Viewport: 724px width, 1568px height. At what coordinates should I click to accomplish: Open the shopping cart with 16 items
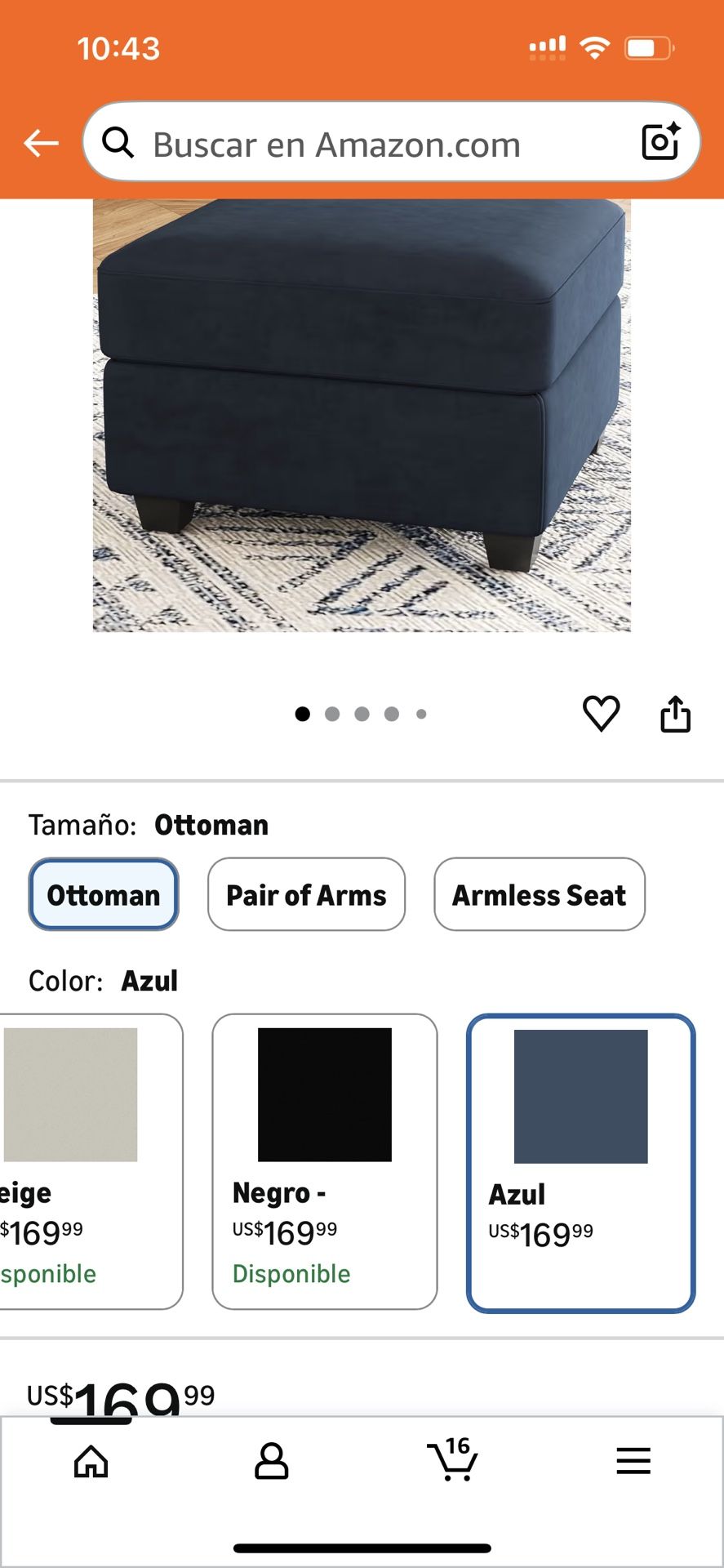point(452,1460)
